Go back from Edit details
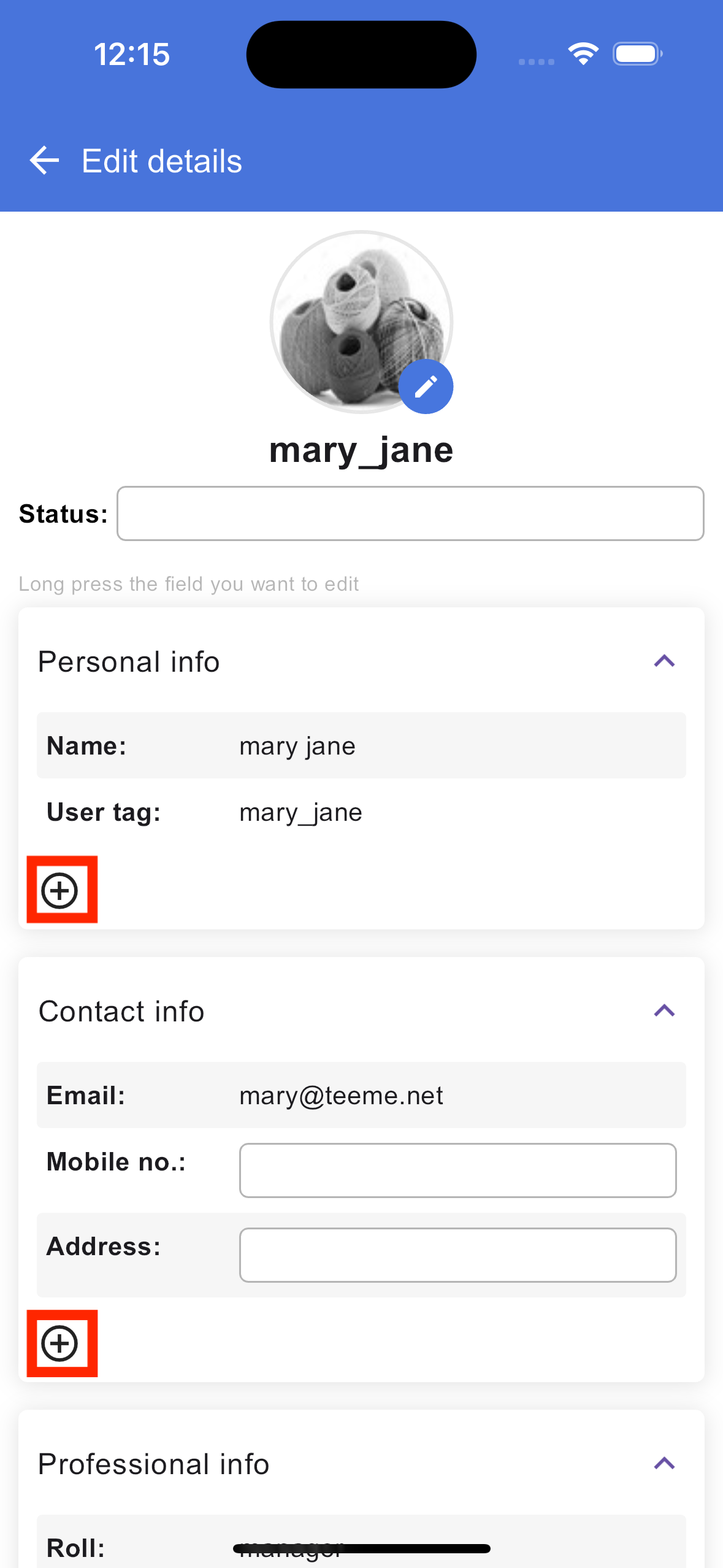 44,161
